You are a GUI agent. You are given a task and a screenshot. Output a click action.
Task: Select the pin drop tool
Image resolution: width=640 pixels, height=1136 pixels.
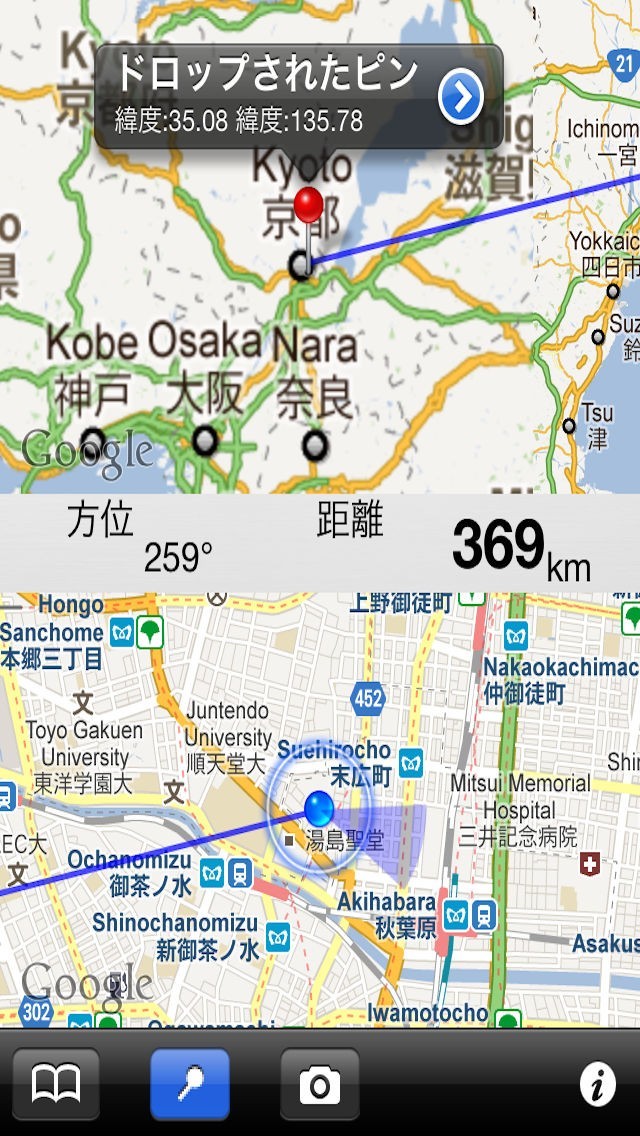click(x=190, y=1084)
